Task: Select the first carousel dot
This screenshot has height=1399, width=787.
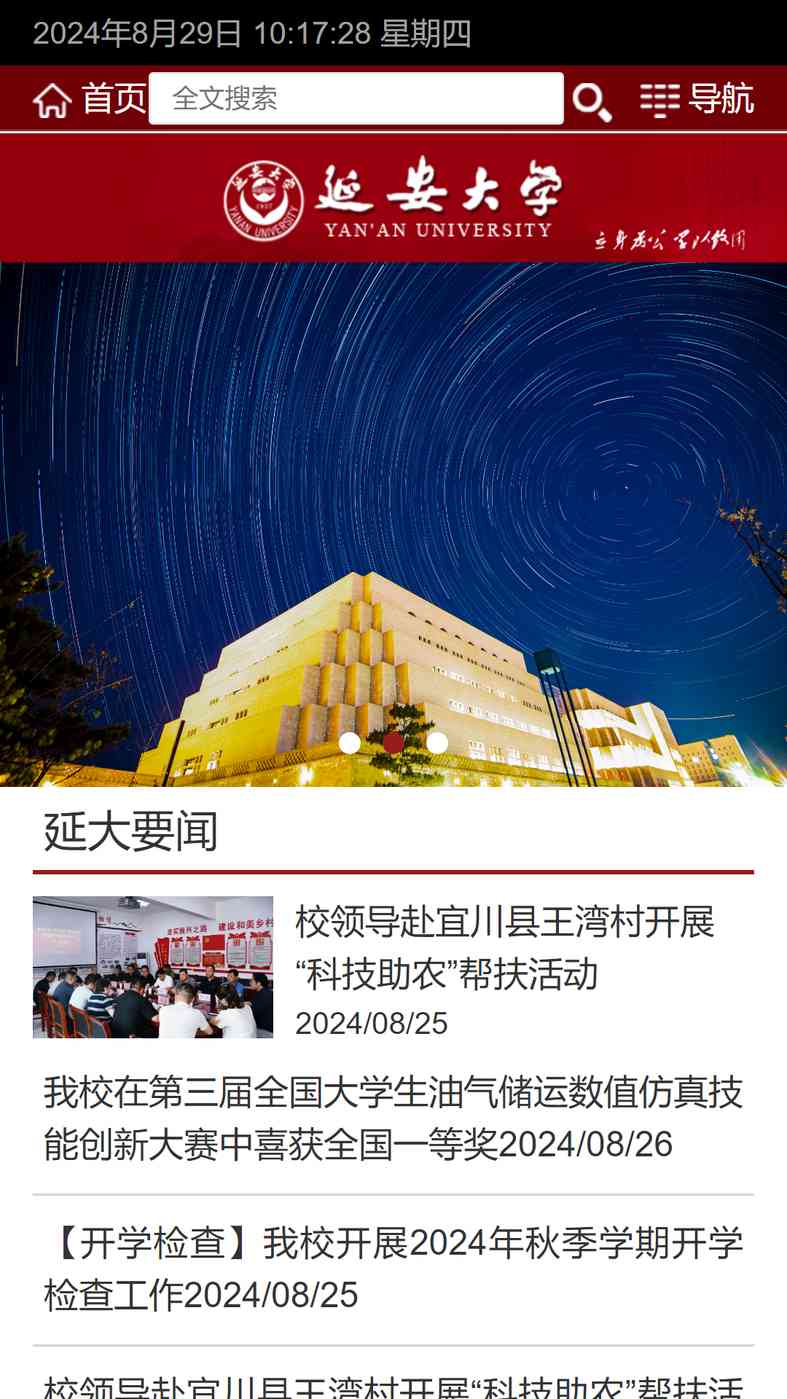Action: (350, 743)
